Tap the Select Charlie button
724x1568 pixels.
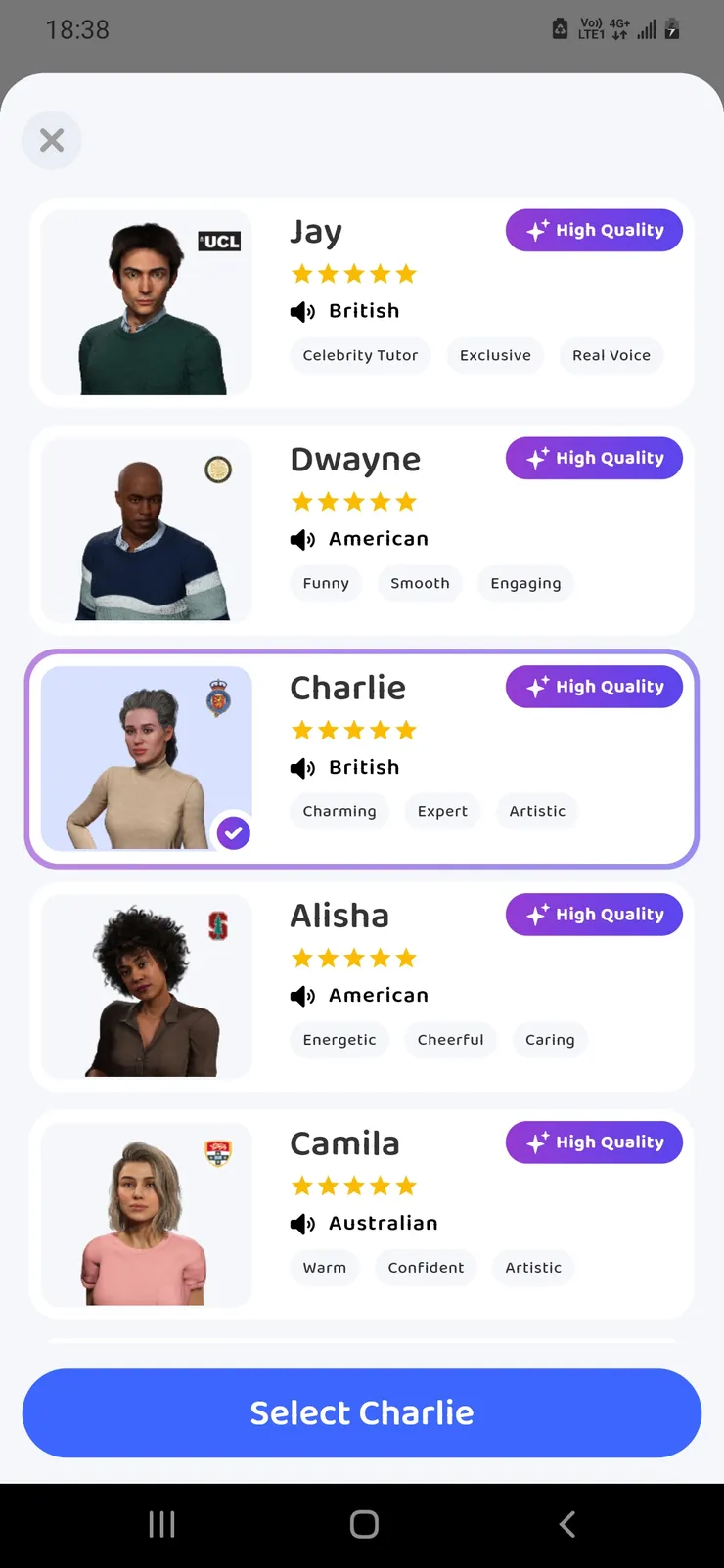[x=361, y=1412]
